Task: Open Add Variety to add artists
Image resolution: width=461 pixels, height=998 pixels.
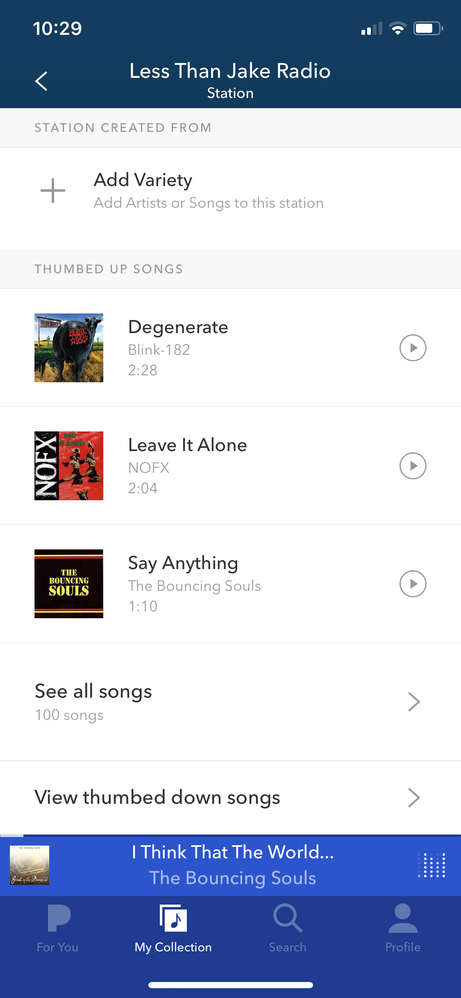Action: coord(230,191)
